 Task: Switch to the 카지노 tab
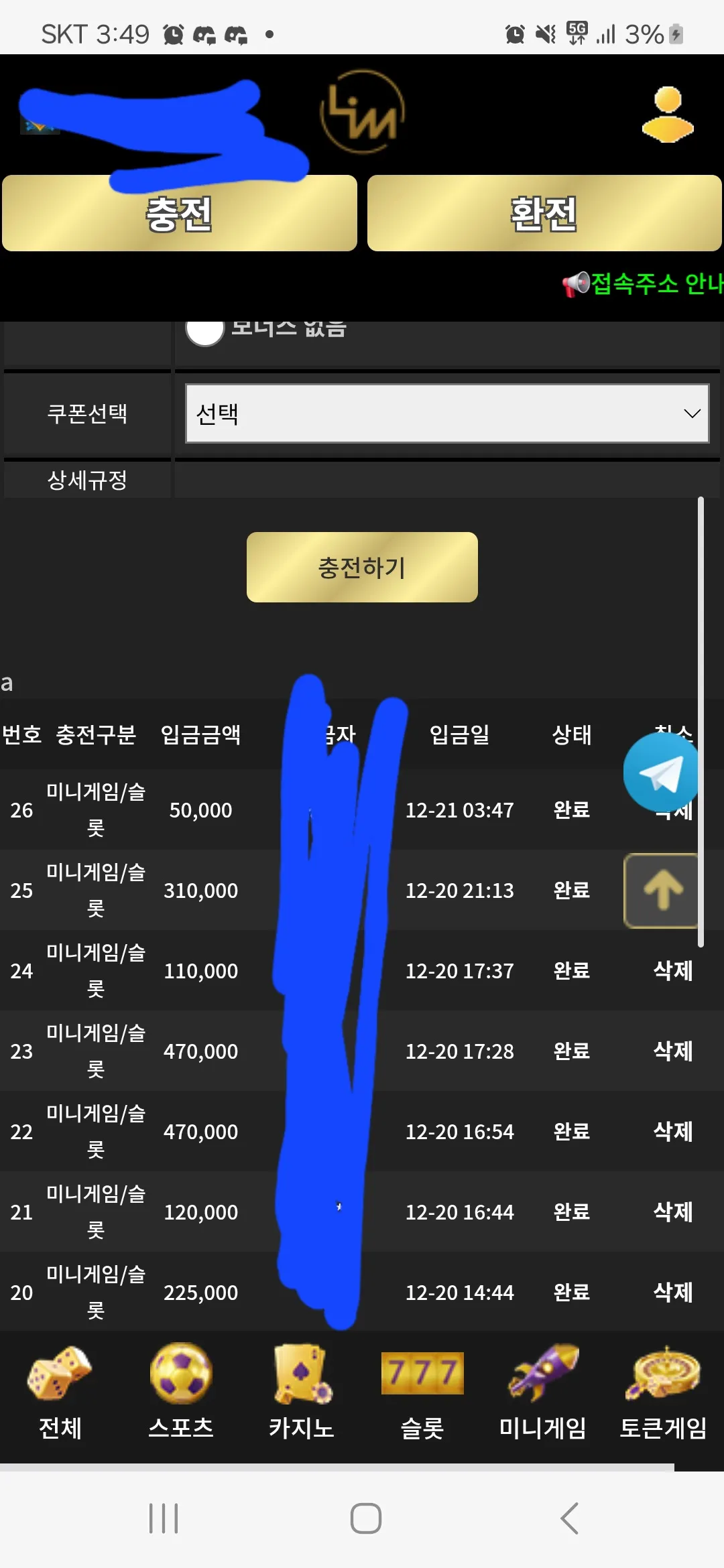point(302,1392)
